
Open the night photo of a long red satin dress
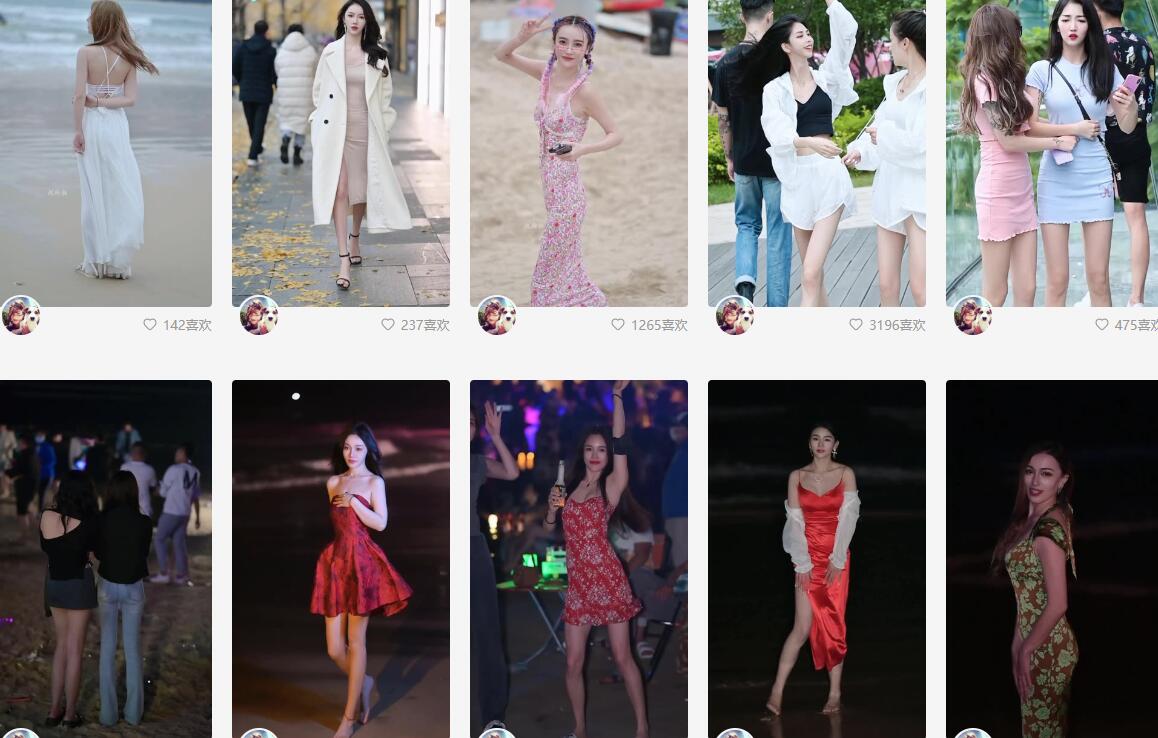pos(816,558)
